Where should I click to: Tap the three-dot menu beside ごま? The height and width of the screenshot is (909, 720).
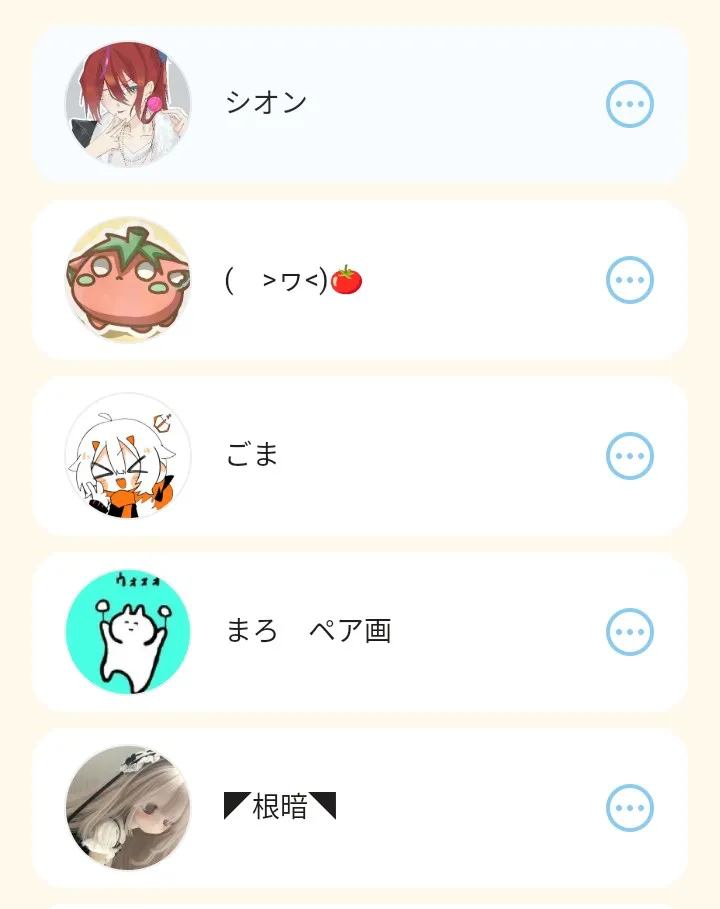point(630,456)
